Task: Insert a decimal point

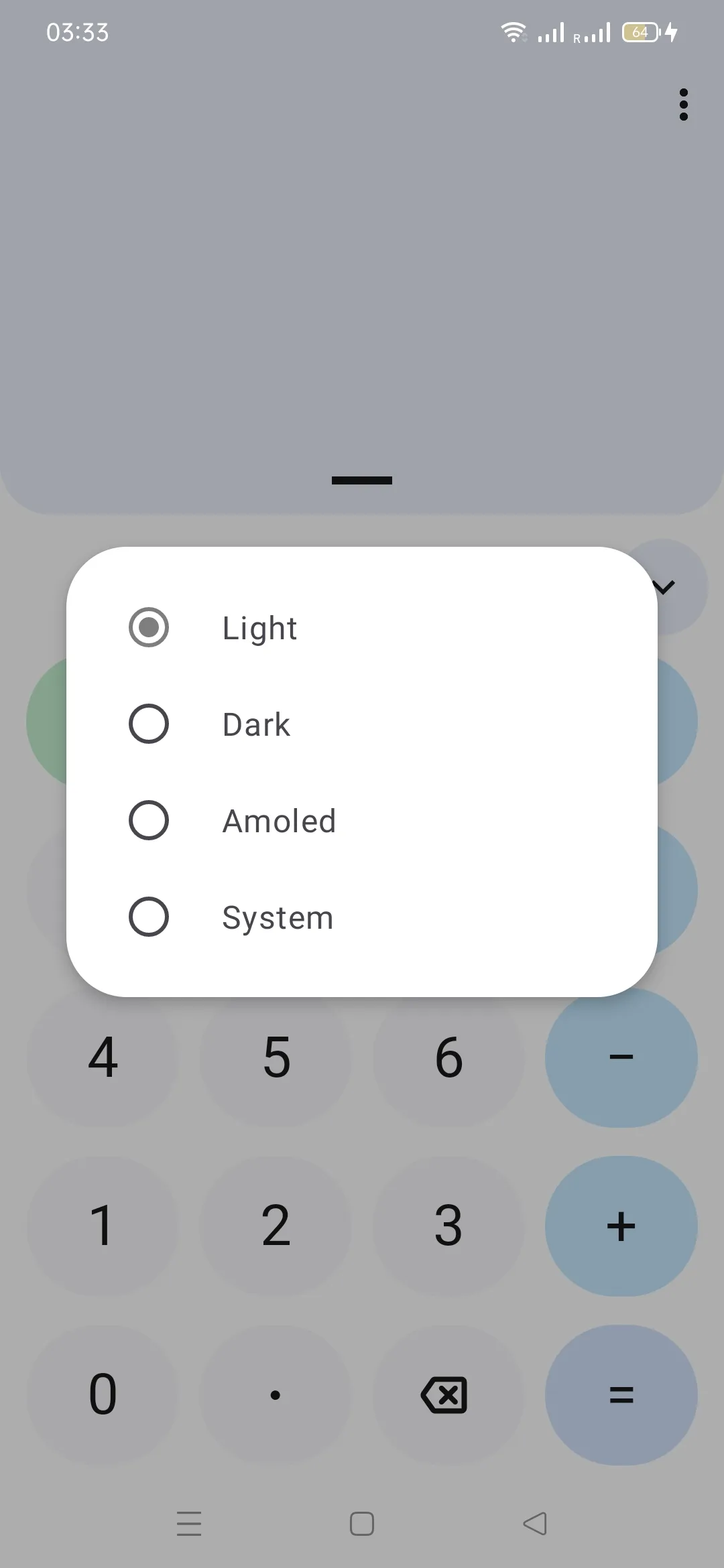Action: [276, 1395]
